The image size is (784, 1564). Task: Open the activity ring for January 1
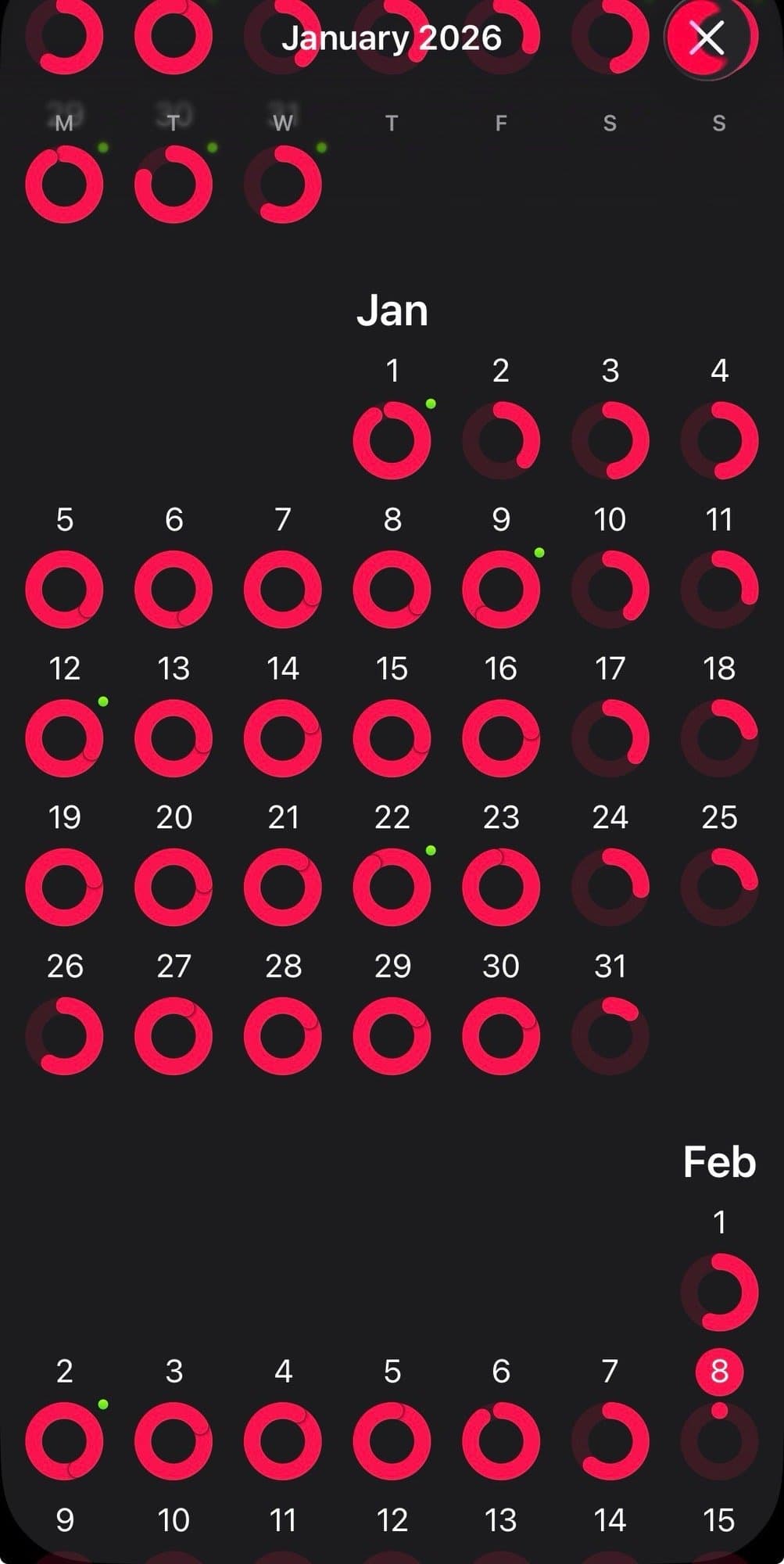click(x=392, y=440)
